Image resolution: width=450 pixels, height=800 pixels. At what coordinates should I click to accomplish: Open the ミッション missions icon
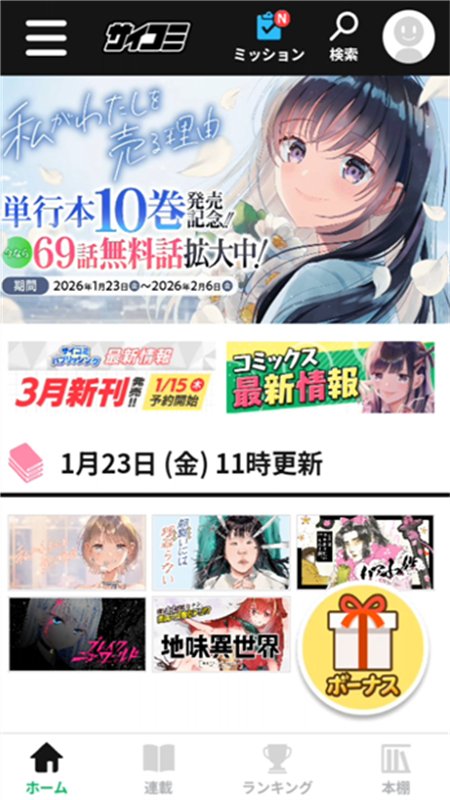coord(269,37)
